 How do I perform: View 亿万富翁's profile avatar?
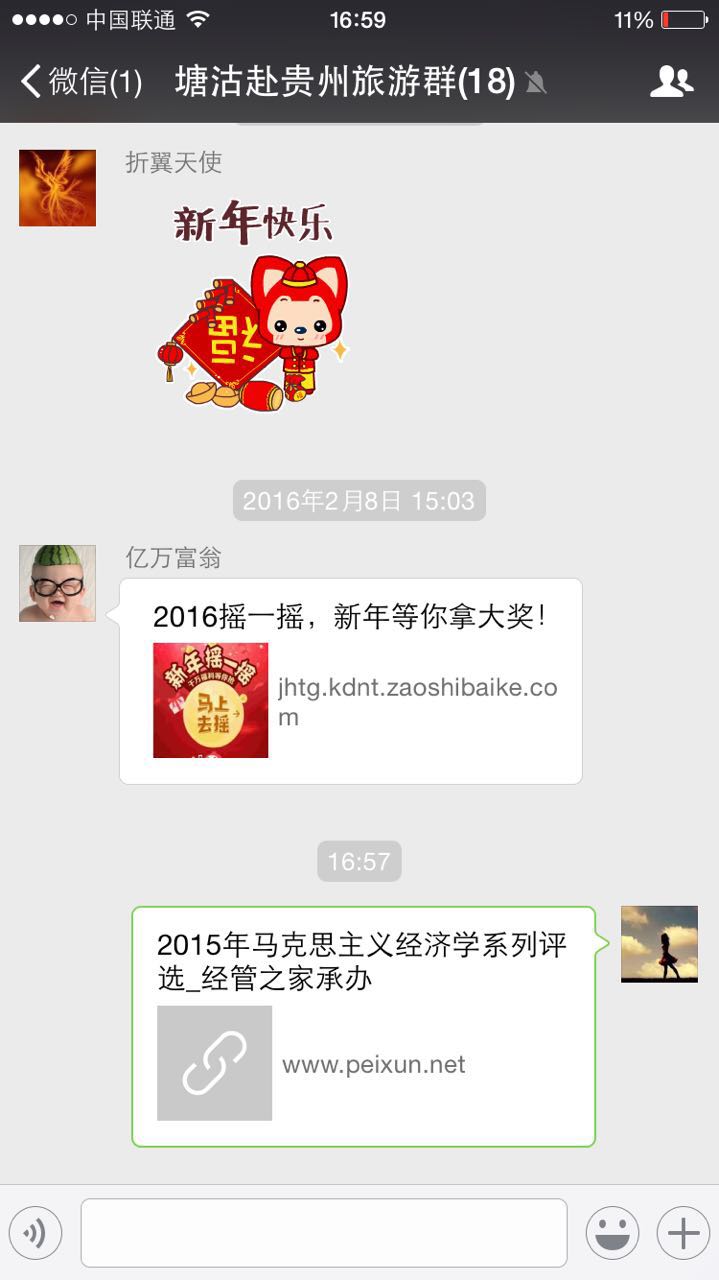coord(57,583)
